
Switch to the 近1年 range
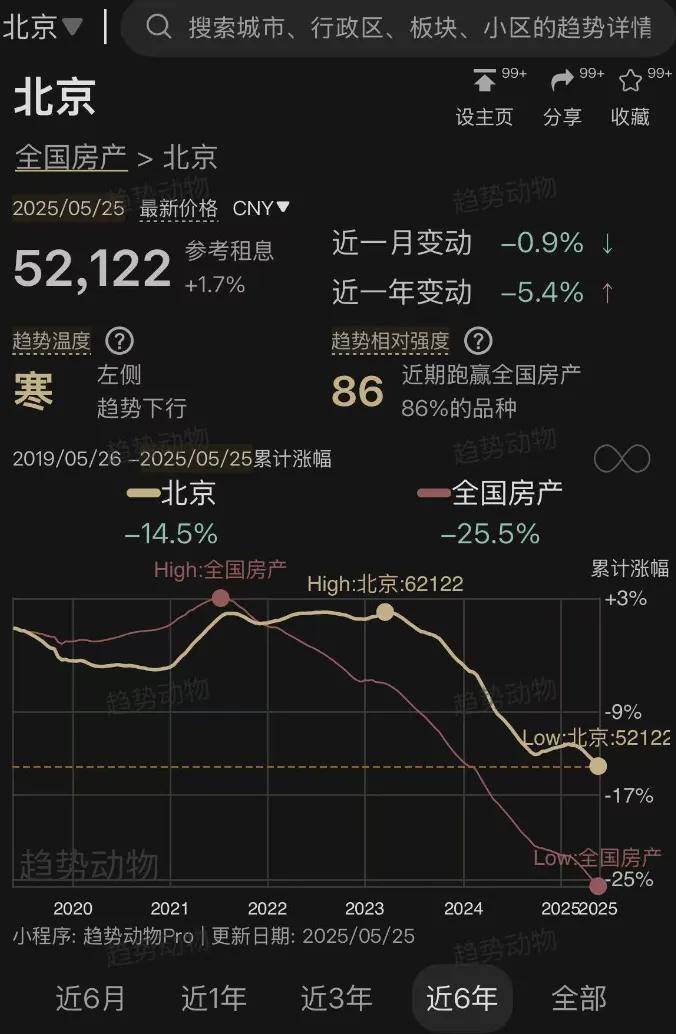click(213, 997)
